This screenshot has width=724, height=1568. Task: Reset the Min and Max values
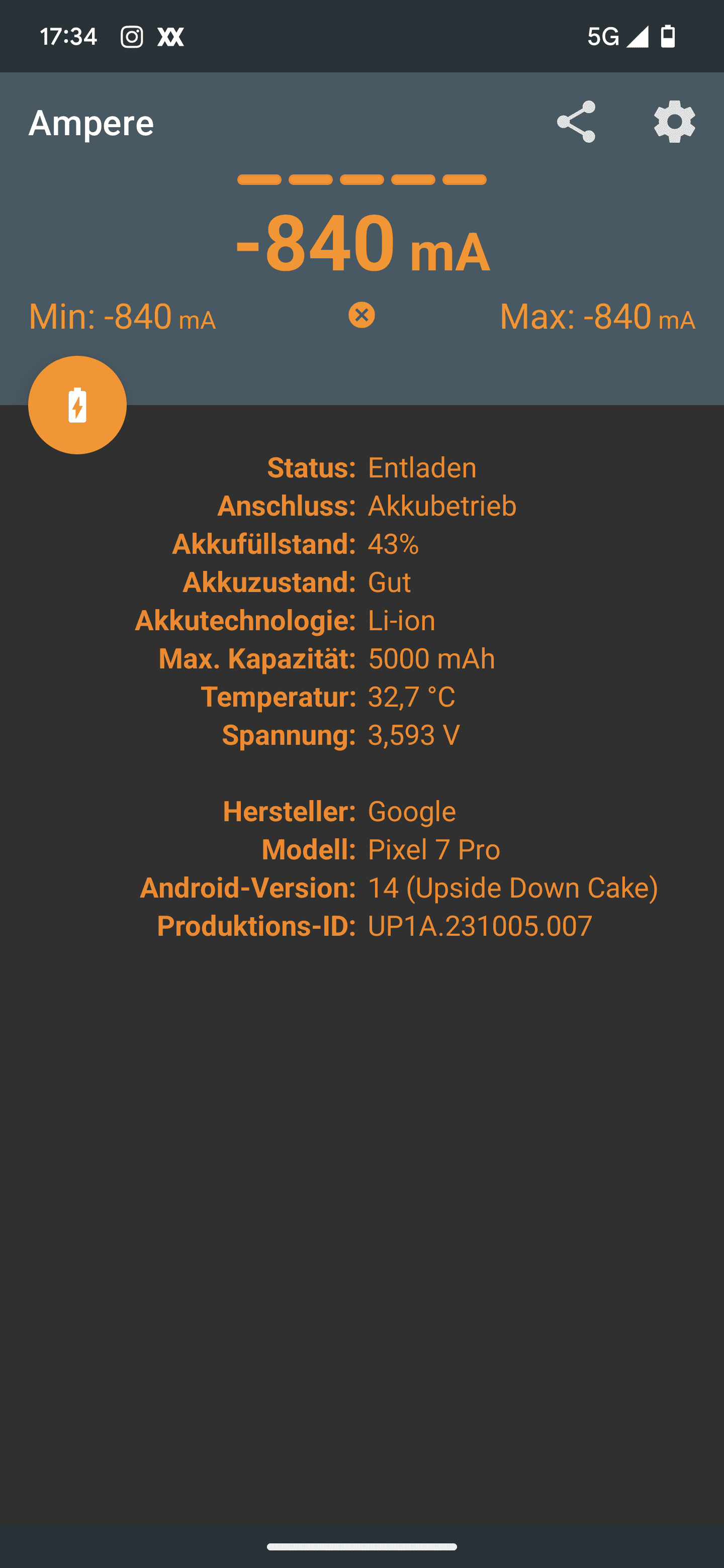361,315
